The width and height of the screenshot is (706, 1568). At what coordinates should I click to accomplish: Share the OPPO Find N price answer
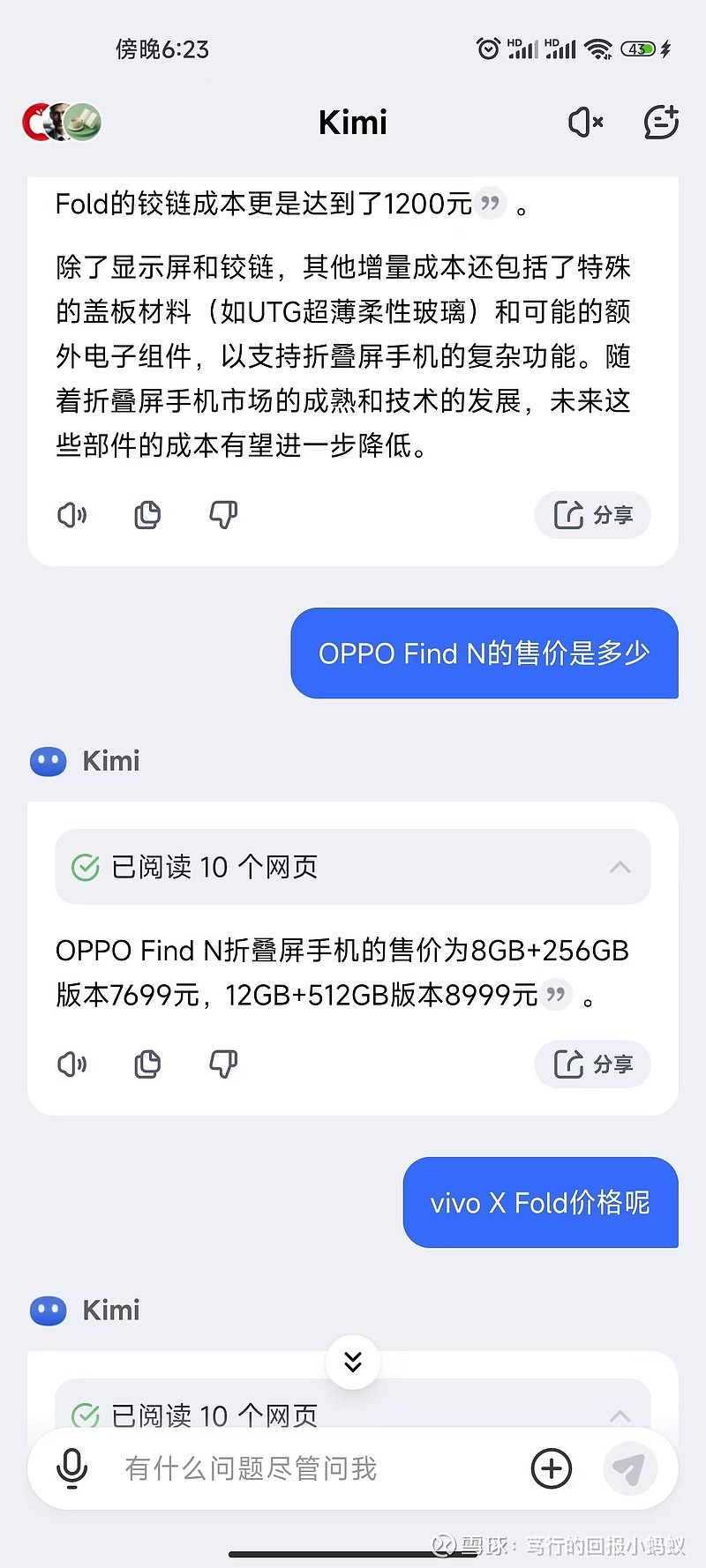tap(592, 1064)
